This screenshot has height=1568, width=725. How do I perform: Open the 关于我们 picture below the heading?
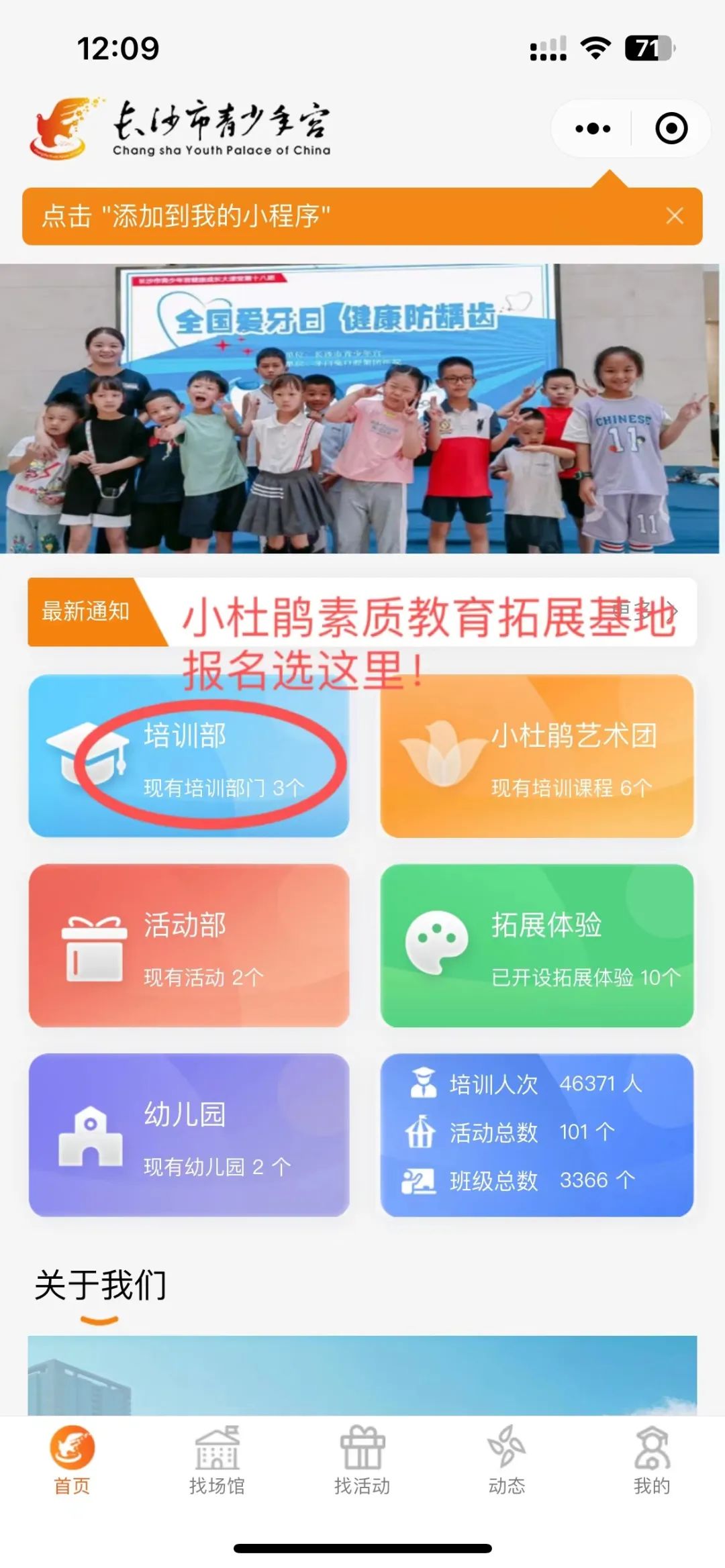pyautogui.click(x=362, y=1375)
